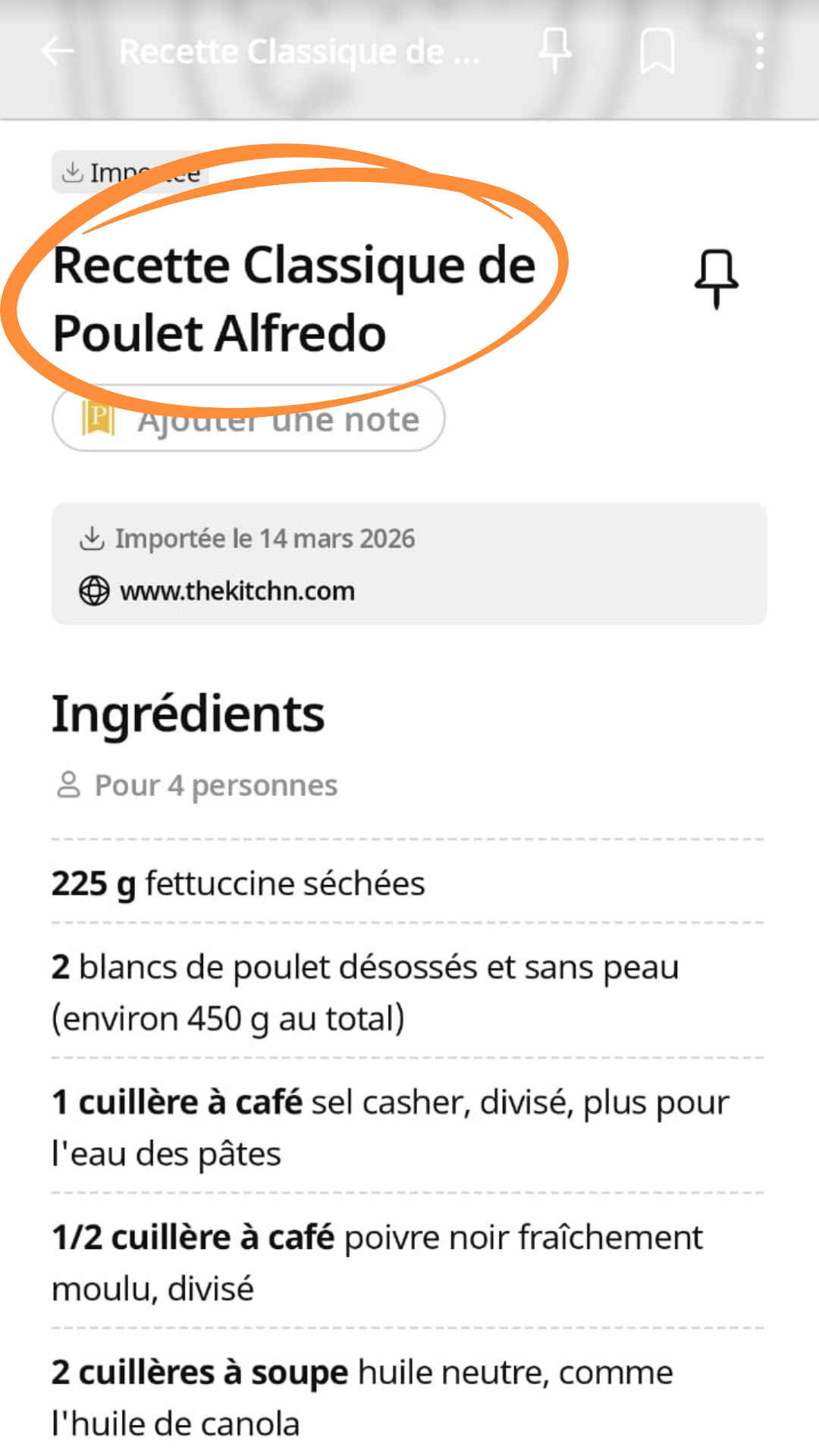This screenshot has height=1456, width=819.
Task: Open the three-dot overflow menu
Action: 759,51
